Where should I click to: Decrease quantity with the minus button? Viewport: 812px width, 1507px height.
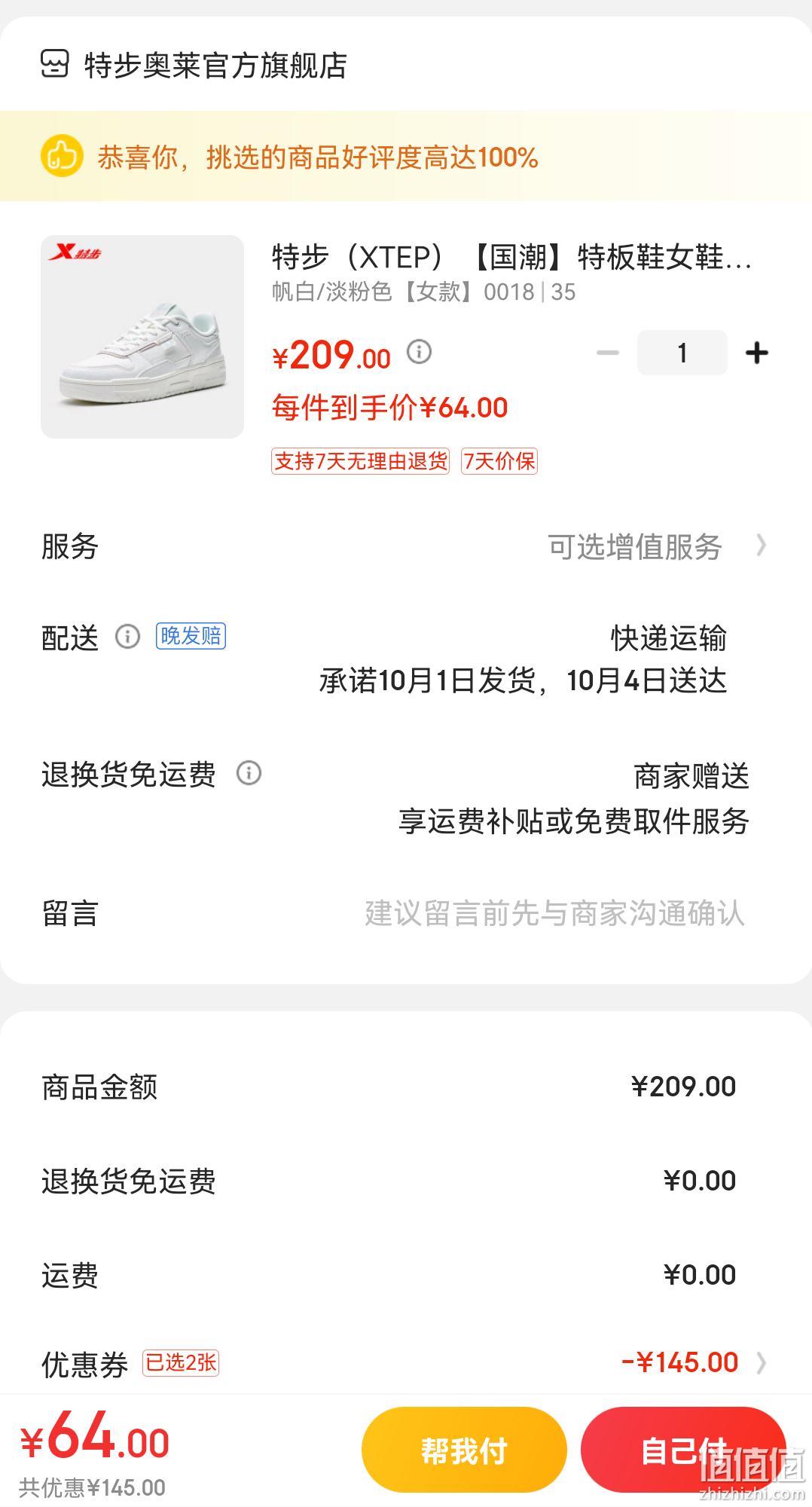607,353
